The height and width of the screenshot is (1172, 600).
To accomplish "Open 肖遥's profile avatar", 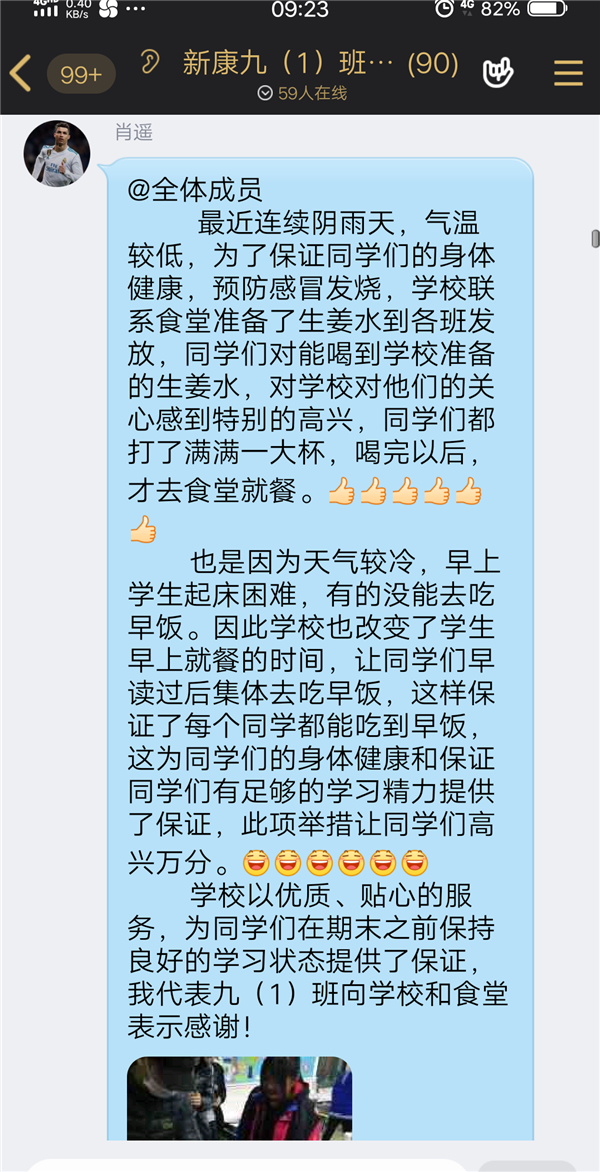I will (x=57, y=153).
